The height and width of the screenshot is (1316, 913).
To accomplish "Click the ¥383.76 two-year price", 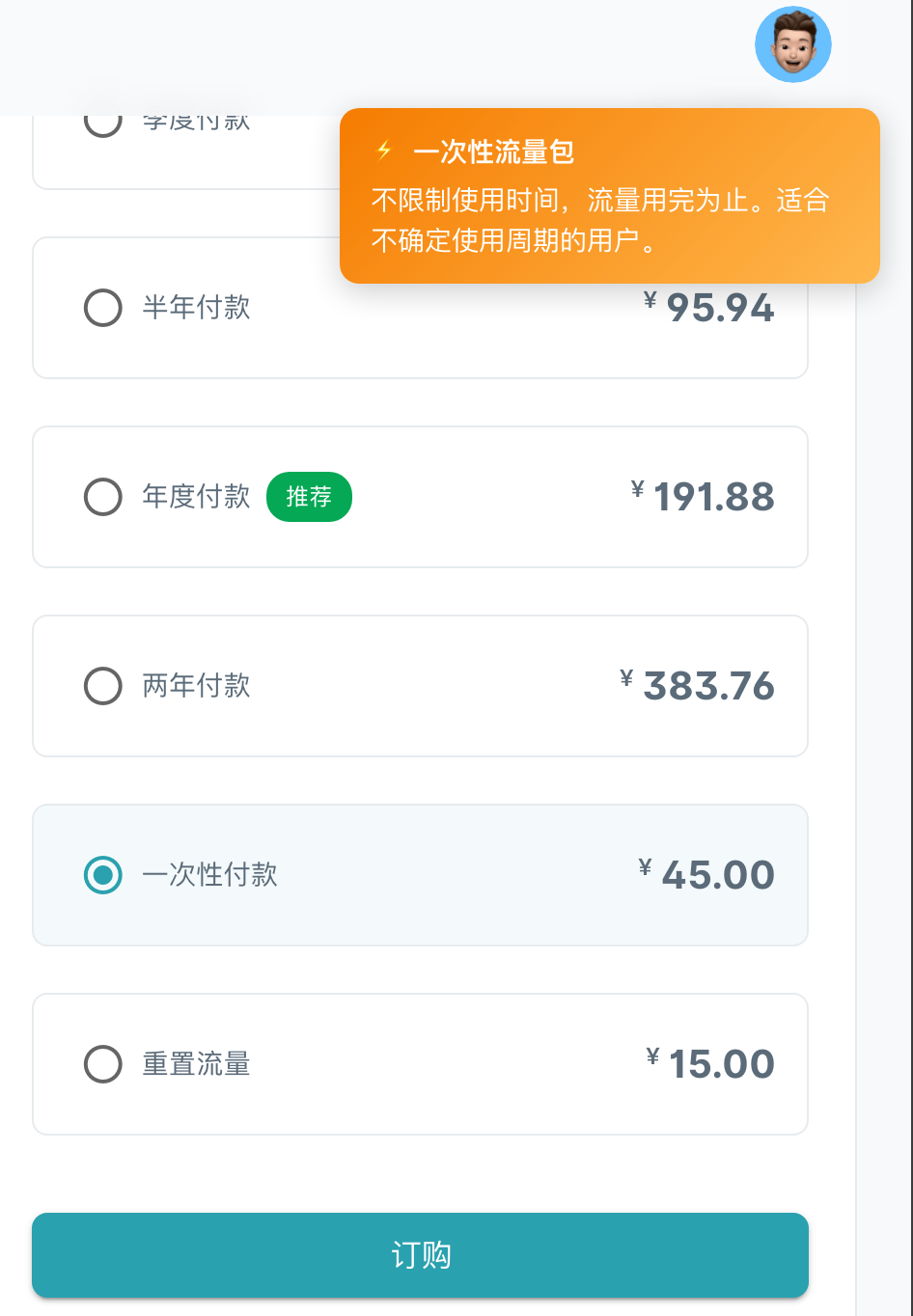I will (x=702, y=686).
